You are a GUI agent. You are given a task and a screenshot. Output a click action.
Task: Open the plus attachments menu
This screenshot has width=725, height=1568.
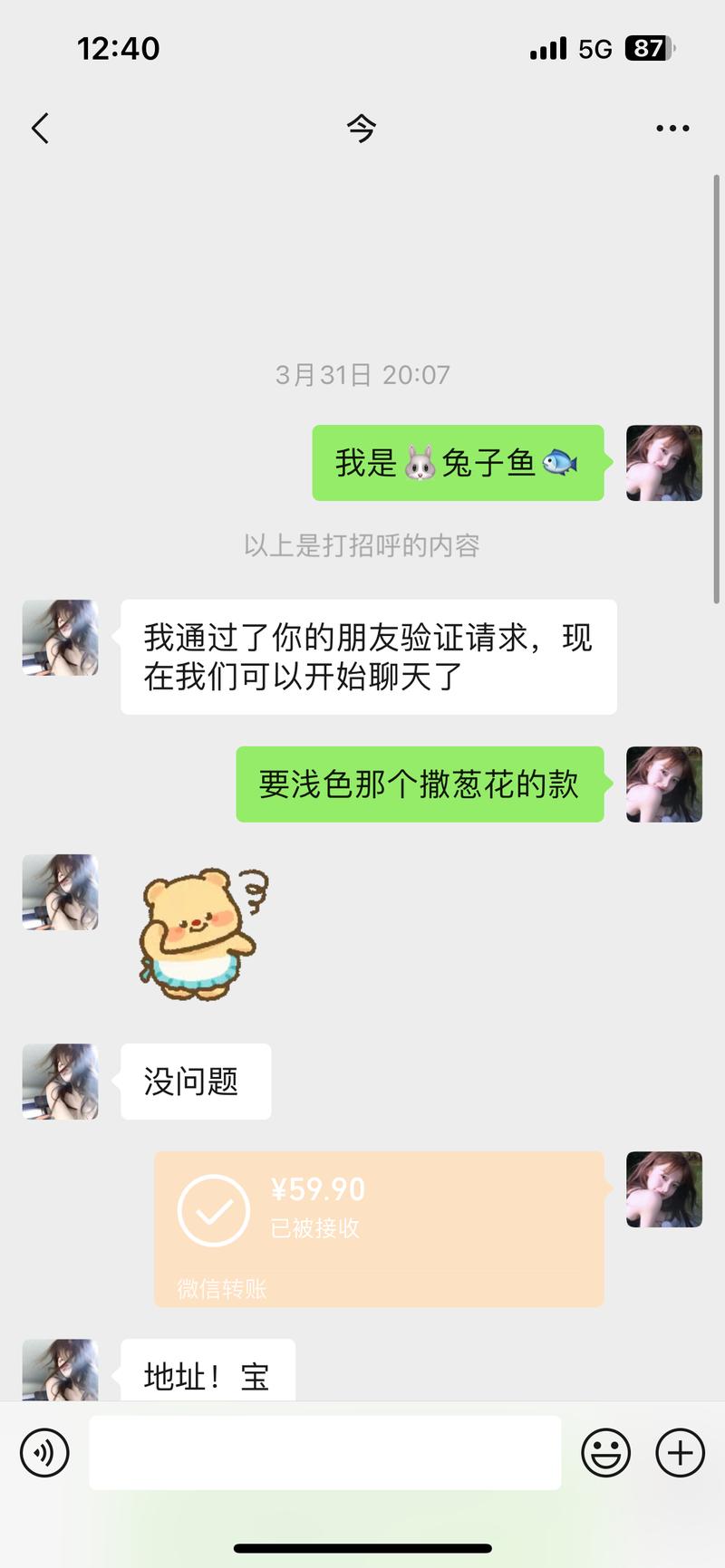(x=680, y=1453)
